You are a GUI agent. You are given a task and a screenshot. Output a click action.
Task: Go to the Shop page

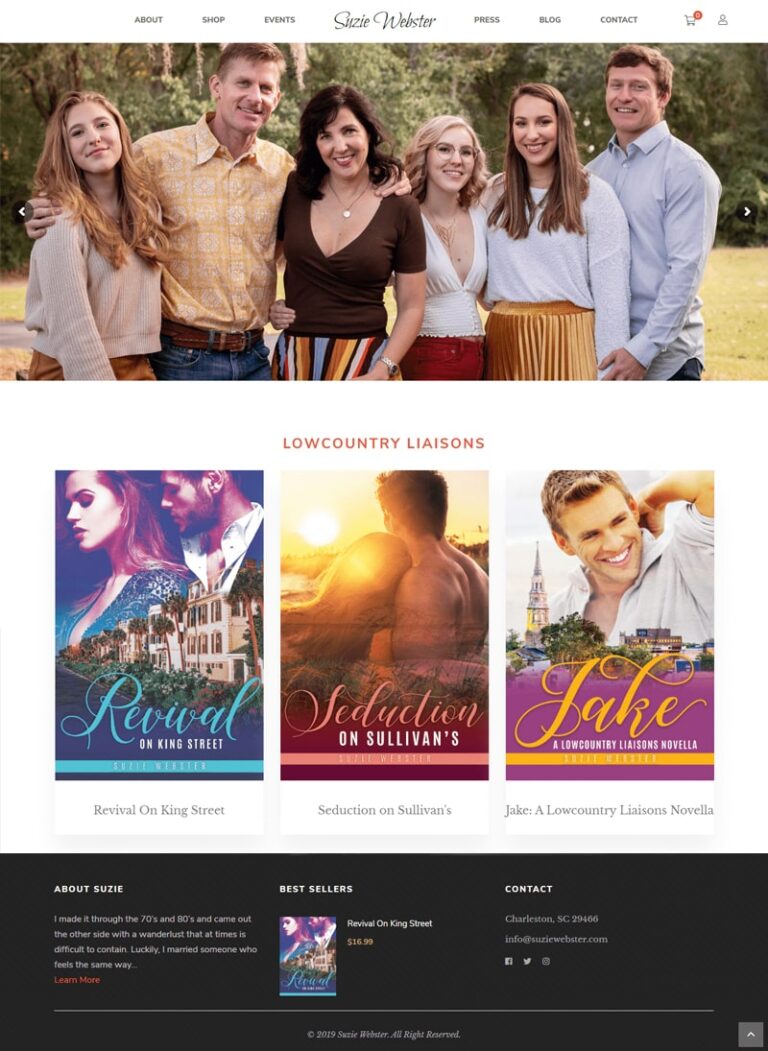point(213,20)
